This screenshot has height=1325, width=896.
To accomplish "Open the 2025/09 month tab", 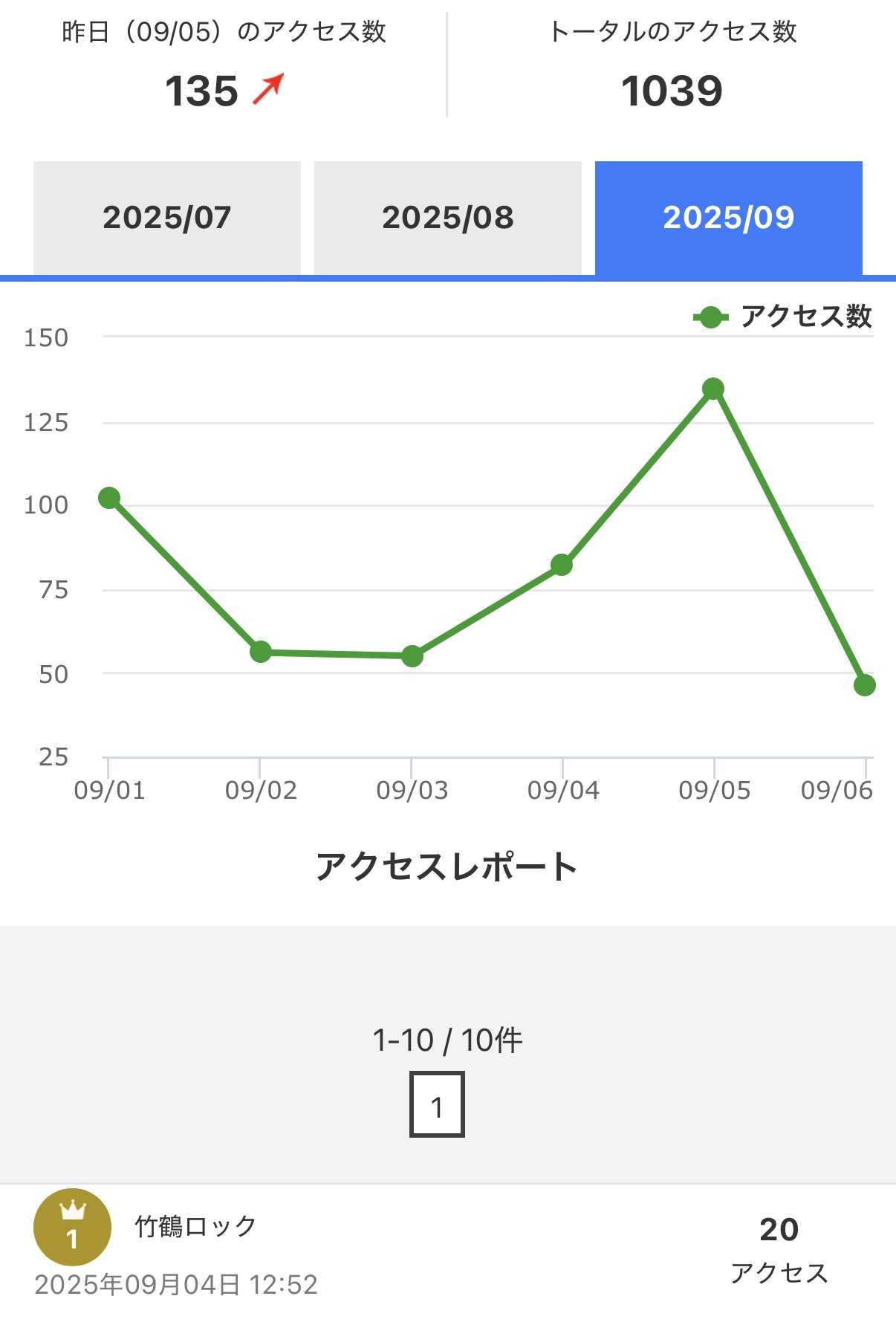I will [728, 218].
